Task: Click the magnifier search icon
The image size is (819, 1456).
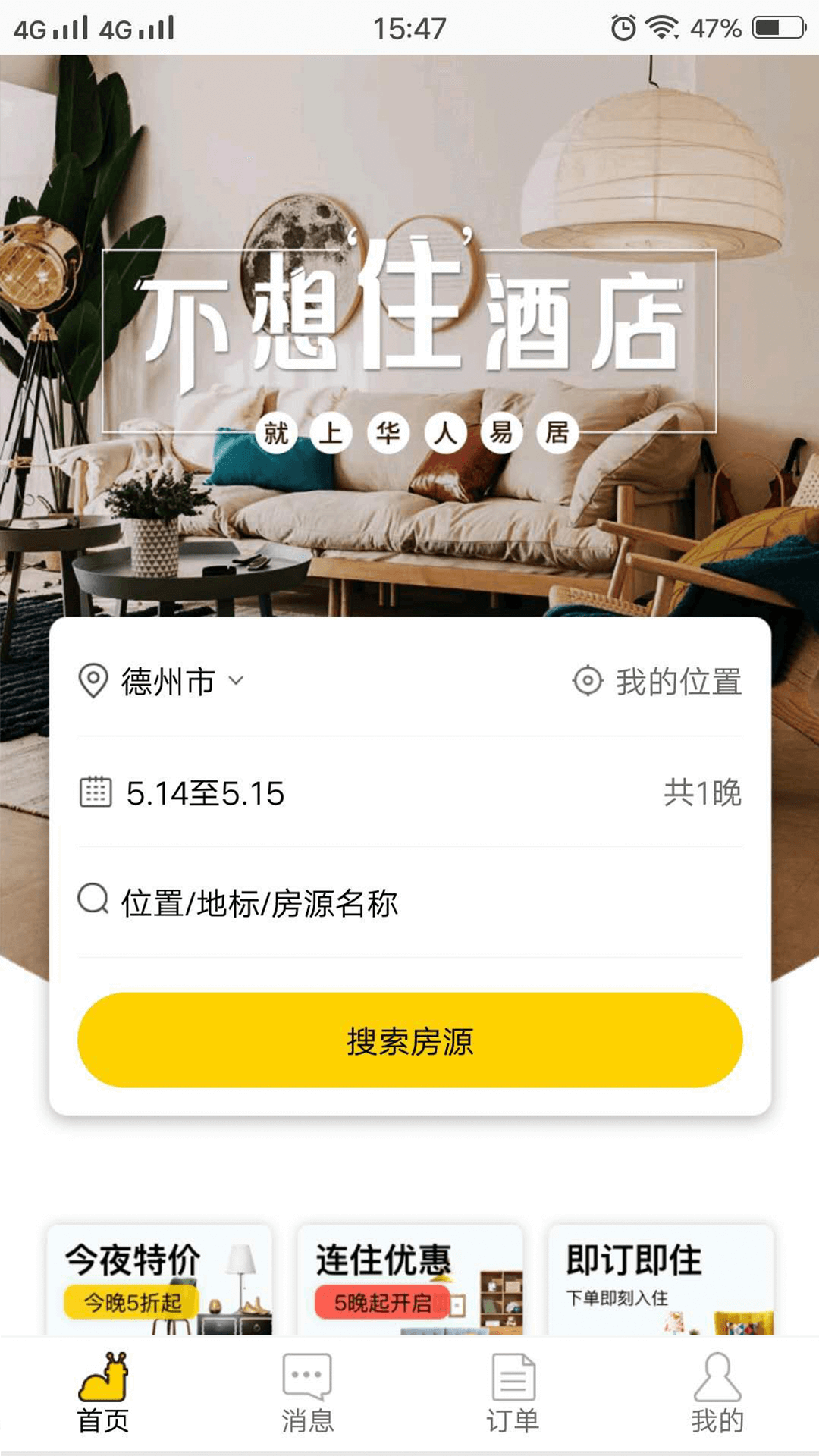Action: pos(93,901)
